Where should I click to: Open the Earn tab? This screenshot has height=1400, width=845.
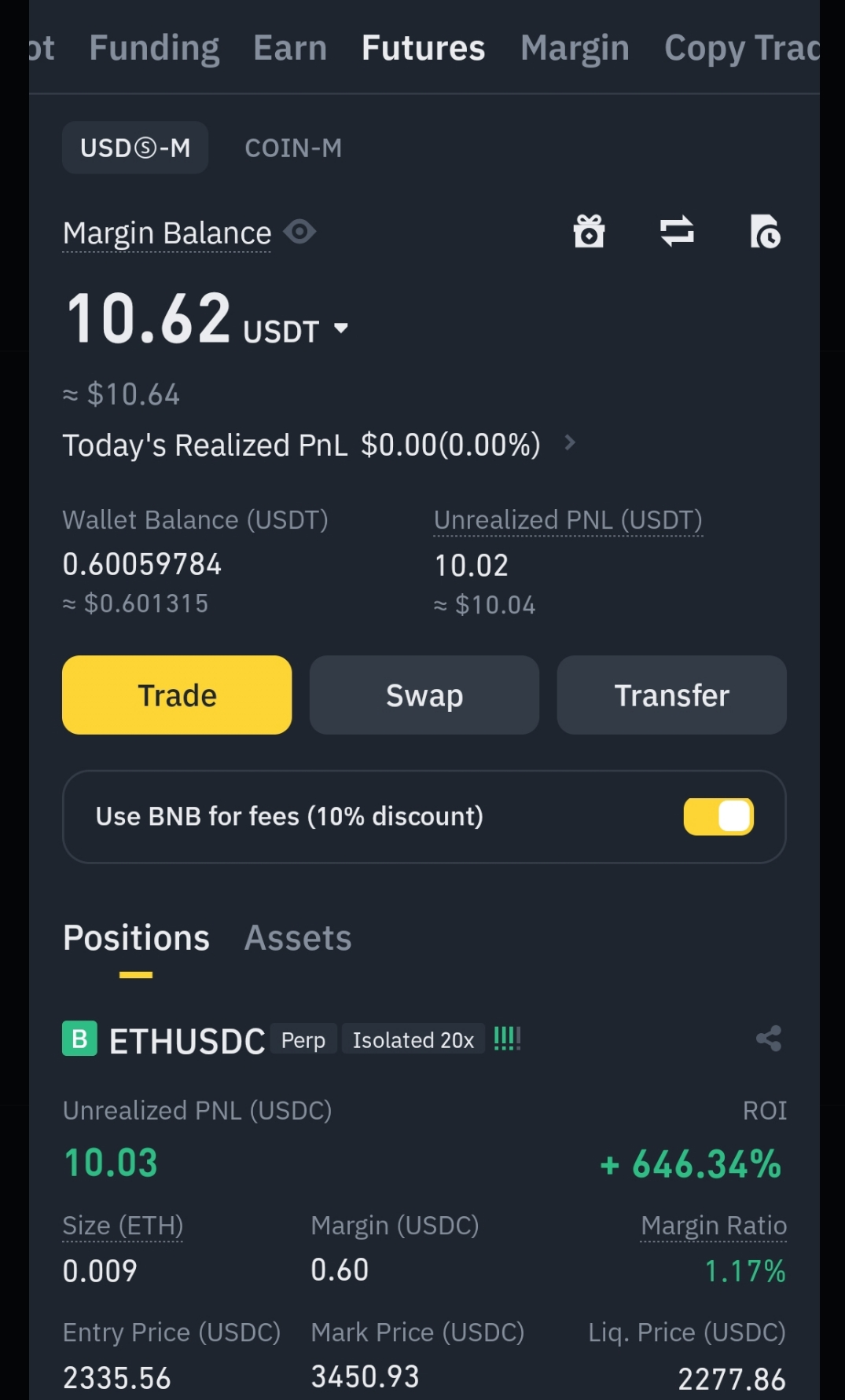click(x=290, y=48)
